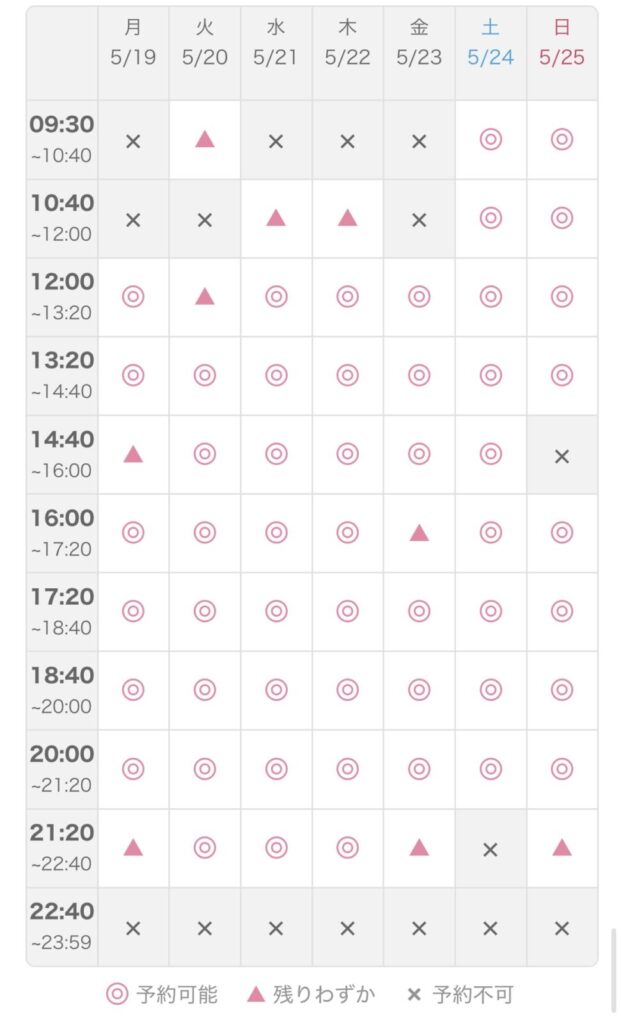Select the 21:20 slot on Thursday 5/22

(x=347, y=848)
